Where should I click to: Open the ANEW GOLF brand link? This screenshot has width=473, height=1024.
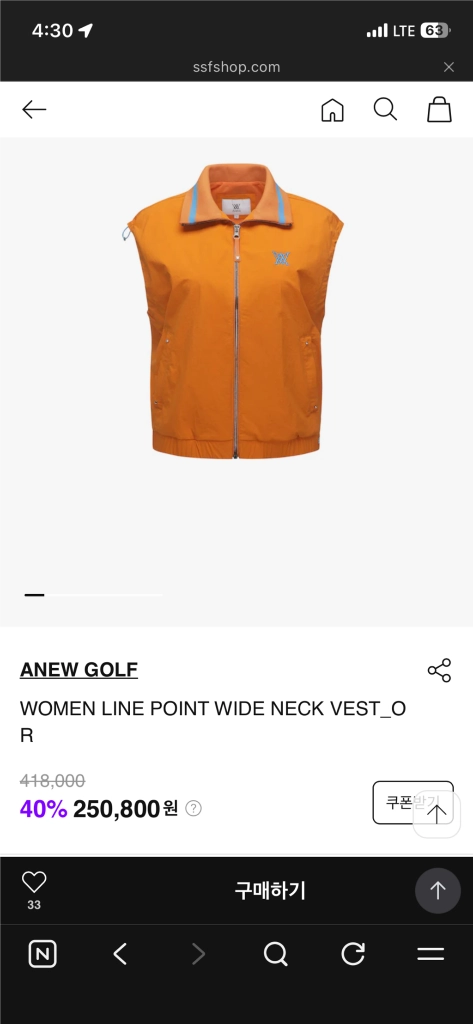click(79, 670)
